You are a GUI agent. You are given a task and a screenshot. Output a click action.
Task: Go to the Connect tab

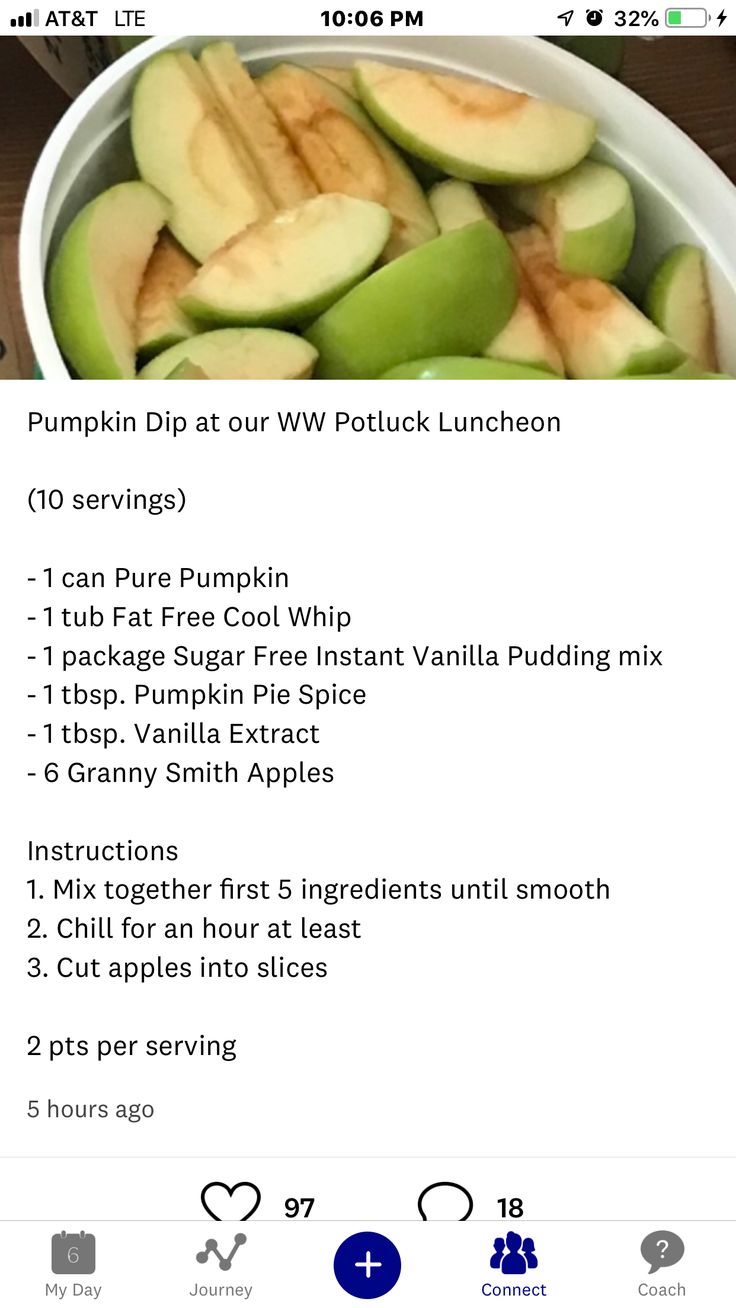[x=514, y=1265]
